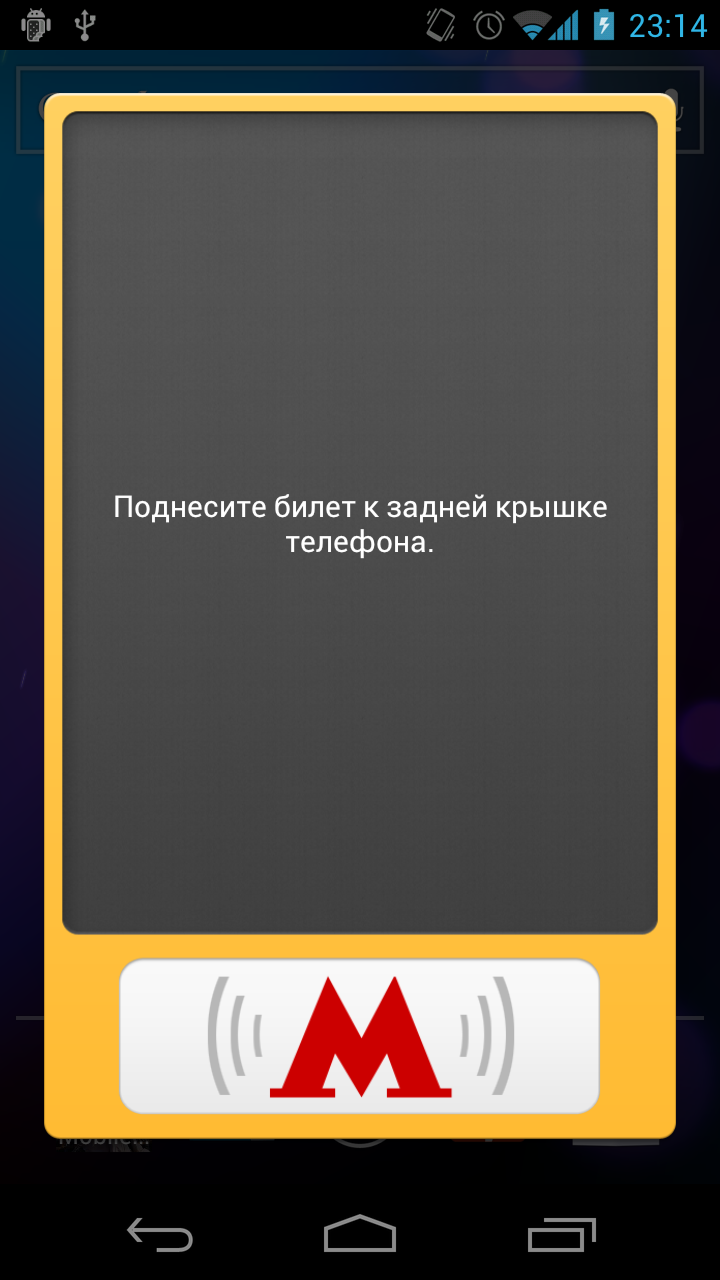Image resolution: width=720 pixels, height=1280 pixels.
Task: Tap the red metro M scan button
Action: point(359,1036)
